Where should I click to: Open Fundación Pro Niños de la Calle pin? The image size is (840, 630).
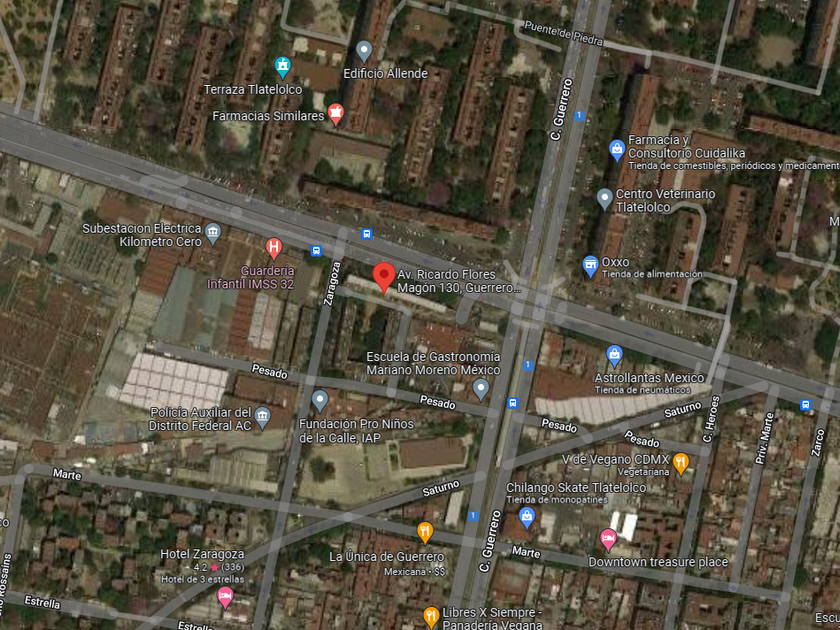[x=320, y=401]
